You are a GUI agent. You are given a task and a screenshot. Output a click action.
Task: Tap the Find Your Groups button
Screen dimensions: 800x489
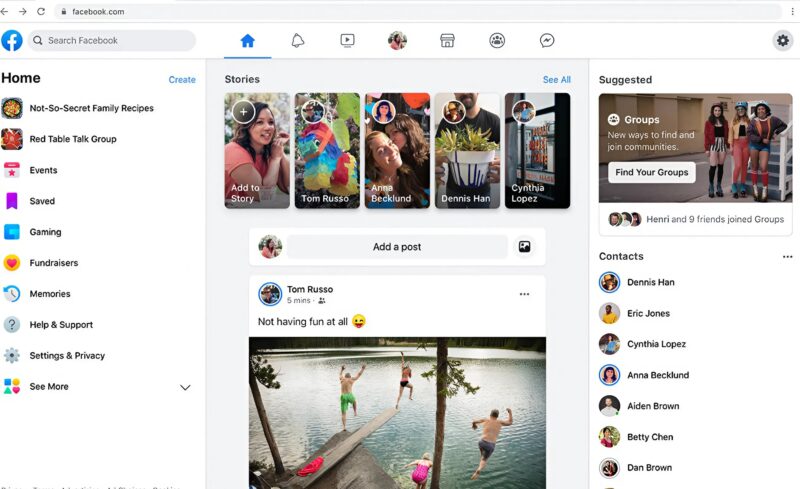point(651,172)
